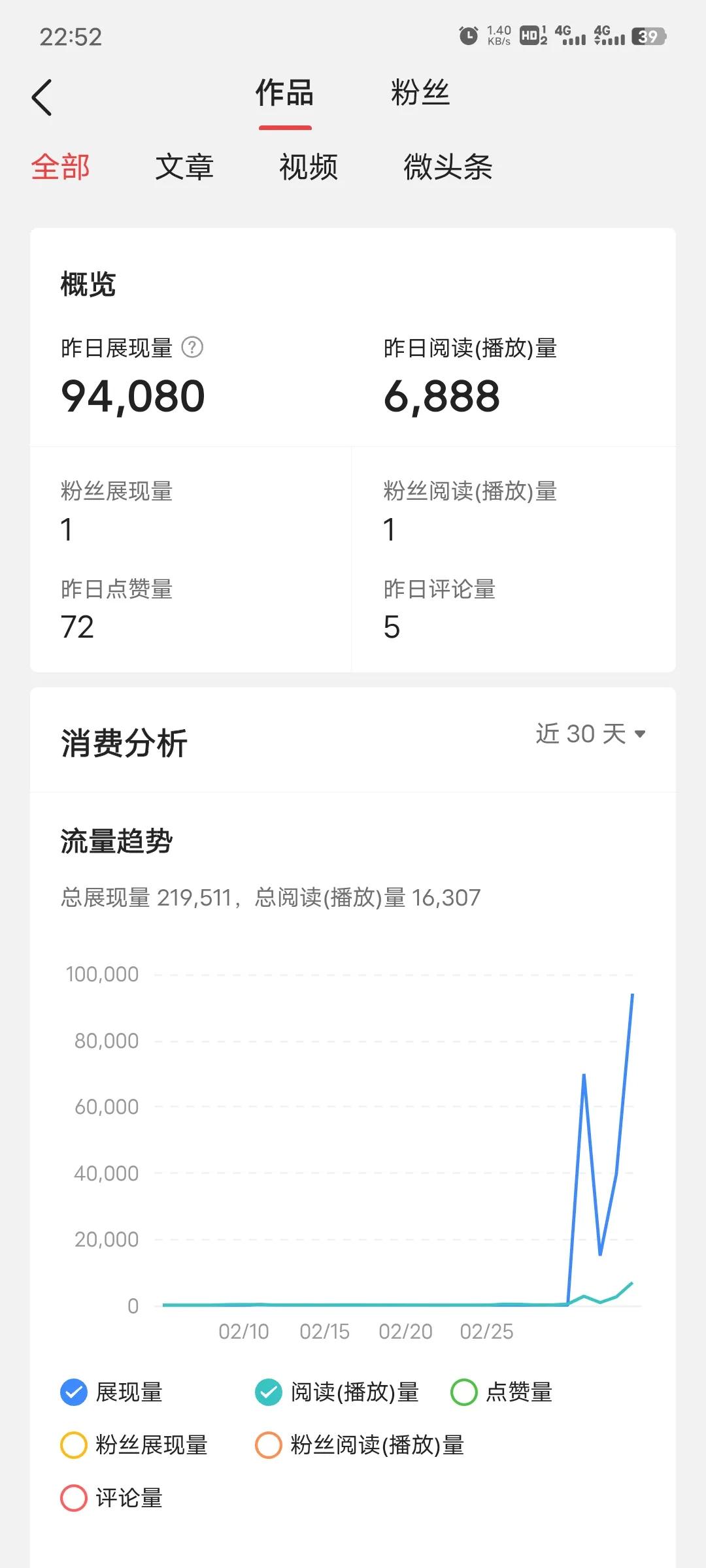Tap the network speed indicator 1.40 KB/s
The height and width of the screenshot is (1568, 706).
point(499,35)
